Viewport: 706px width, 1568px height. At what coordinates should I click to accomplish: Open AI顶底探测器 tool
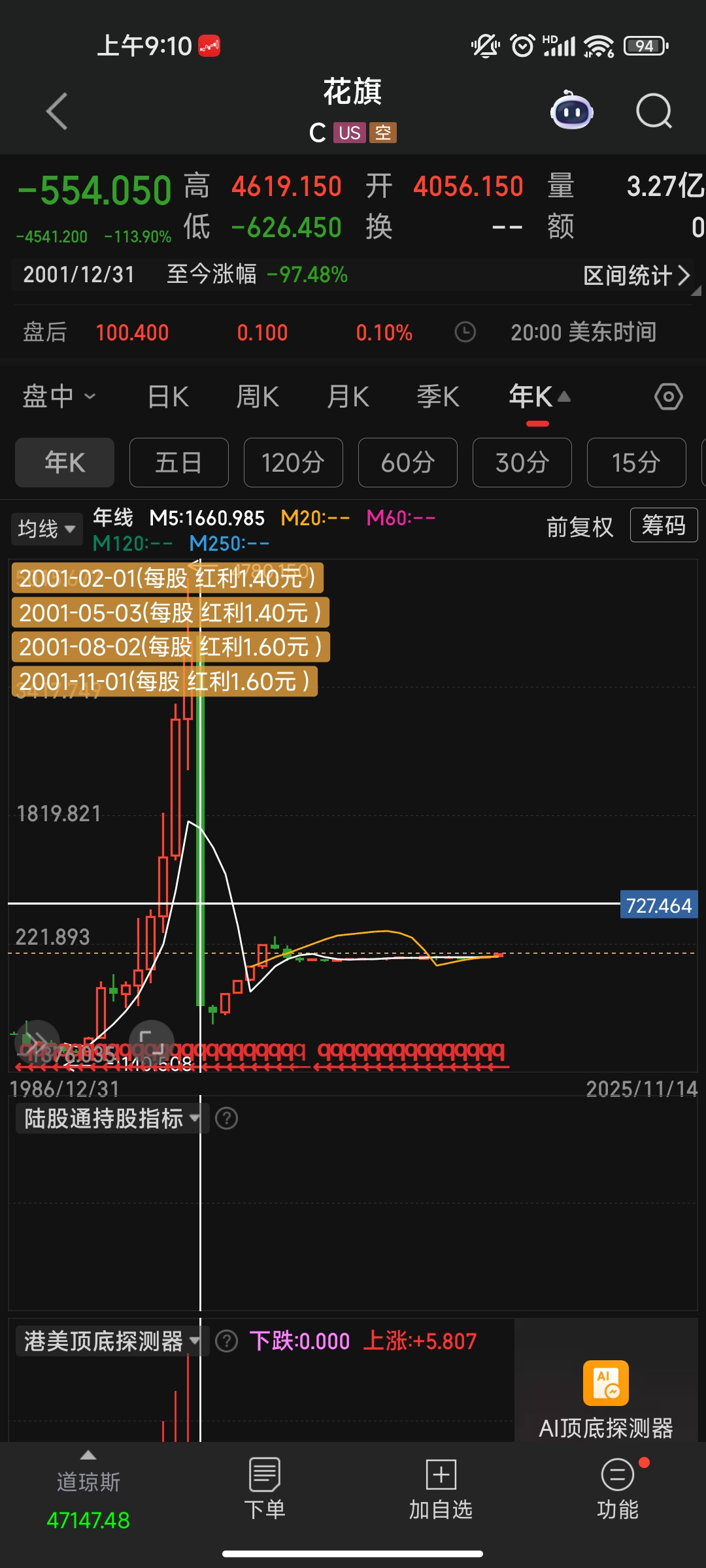(606, 1399)
